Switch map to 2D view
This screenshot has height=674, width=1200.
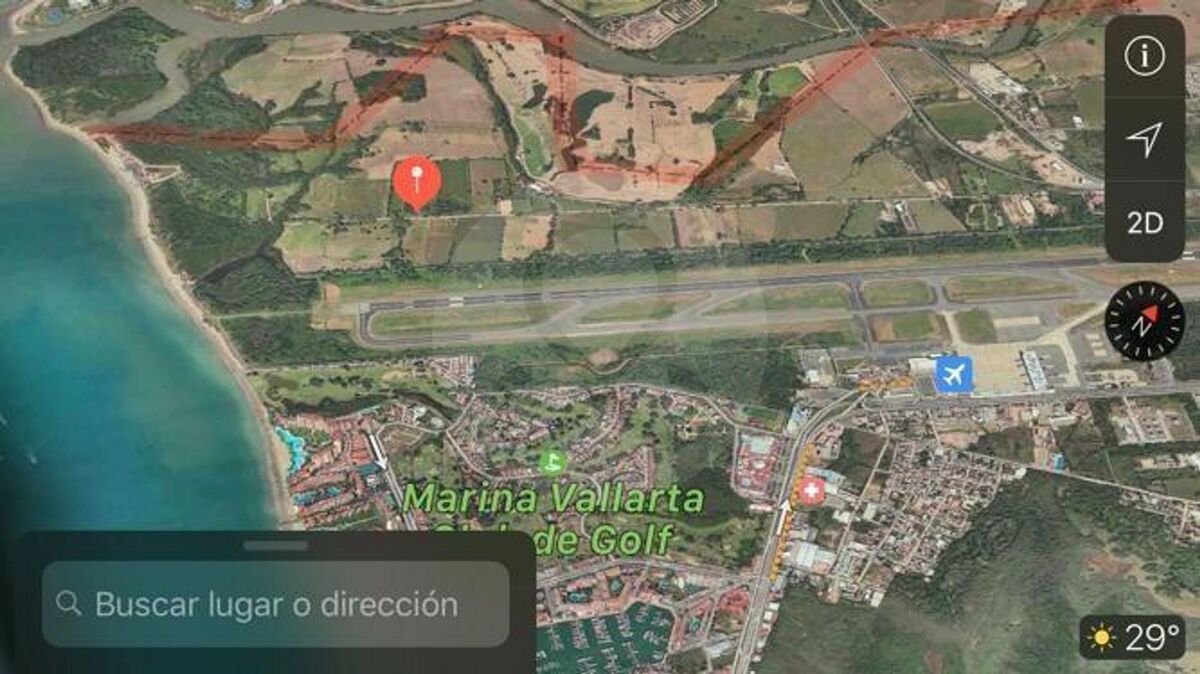(x=1145, y=223)
